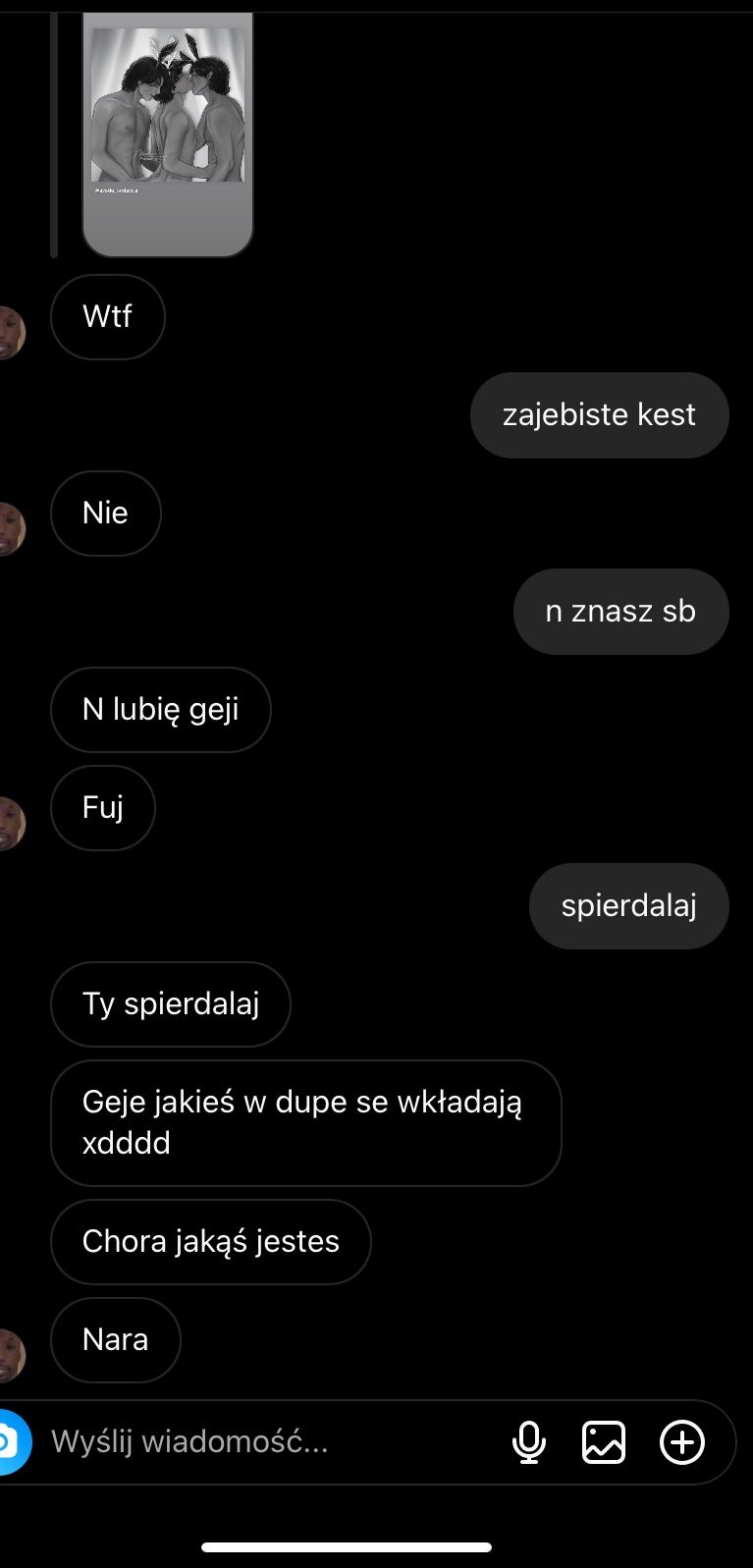Image resolution: width=753 pixels, height=1568 pixels.
Task: Tap the camera icon beside message field
Action: pyautogui.click(x=10, y=1441)
